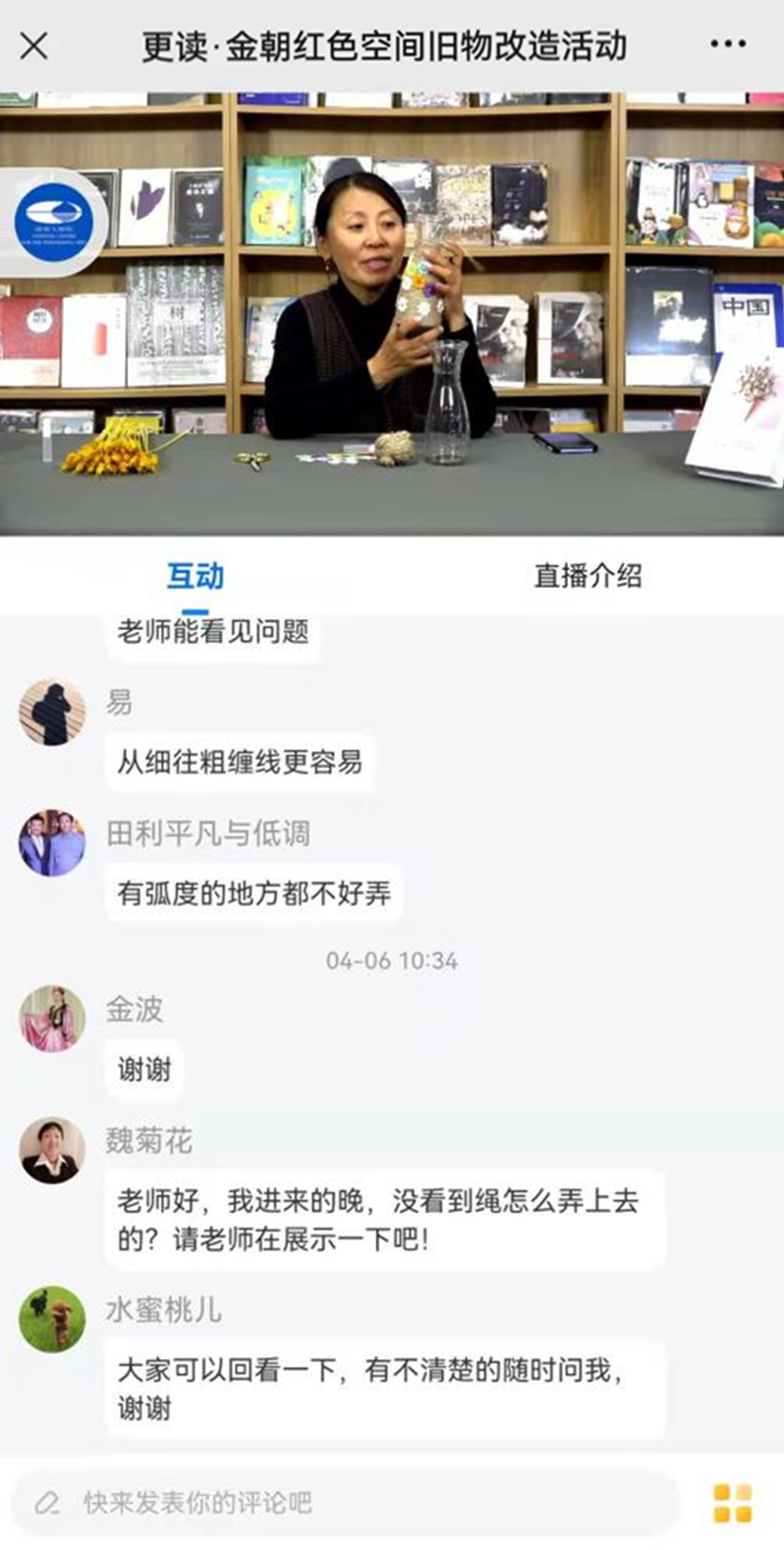Click 金波's avatar picture
The image size is (784, 1550).
pos(50,1018)
